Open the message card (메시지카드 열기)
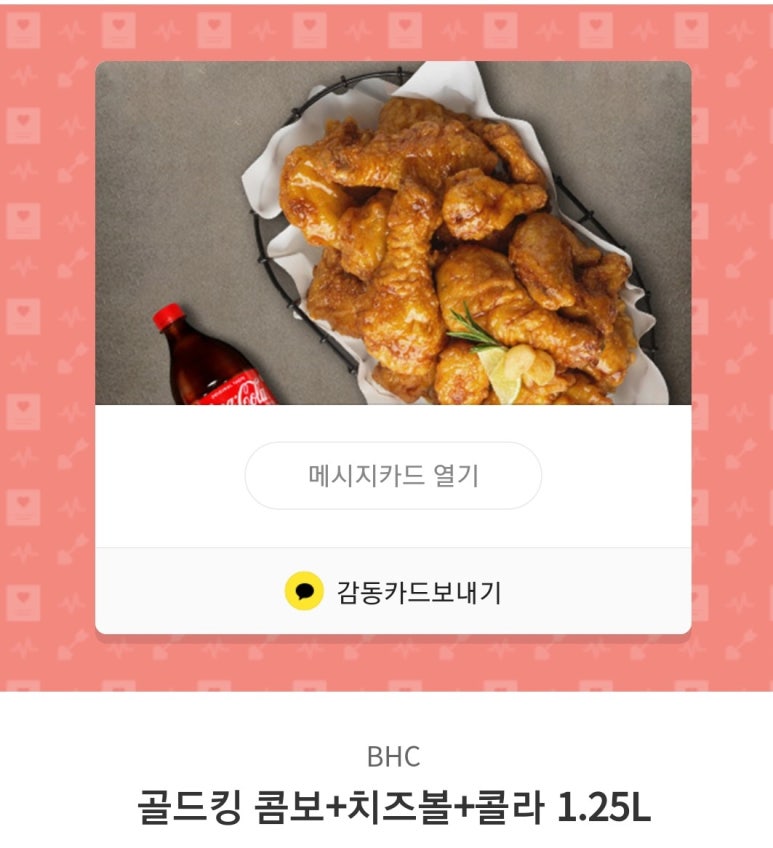Viewport: 773px width, 848px height. (393, 476)
